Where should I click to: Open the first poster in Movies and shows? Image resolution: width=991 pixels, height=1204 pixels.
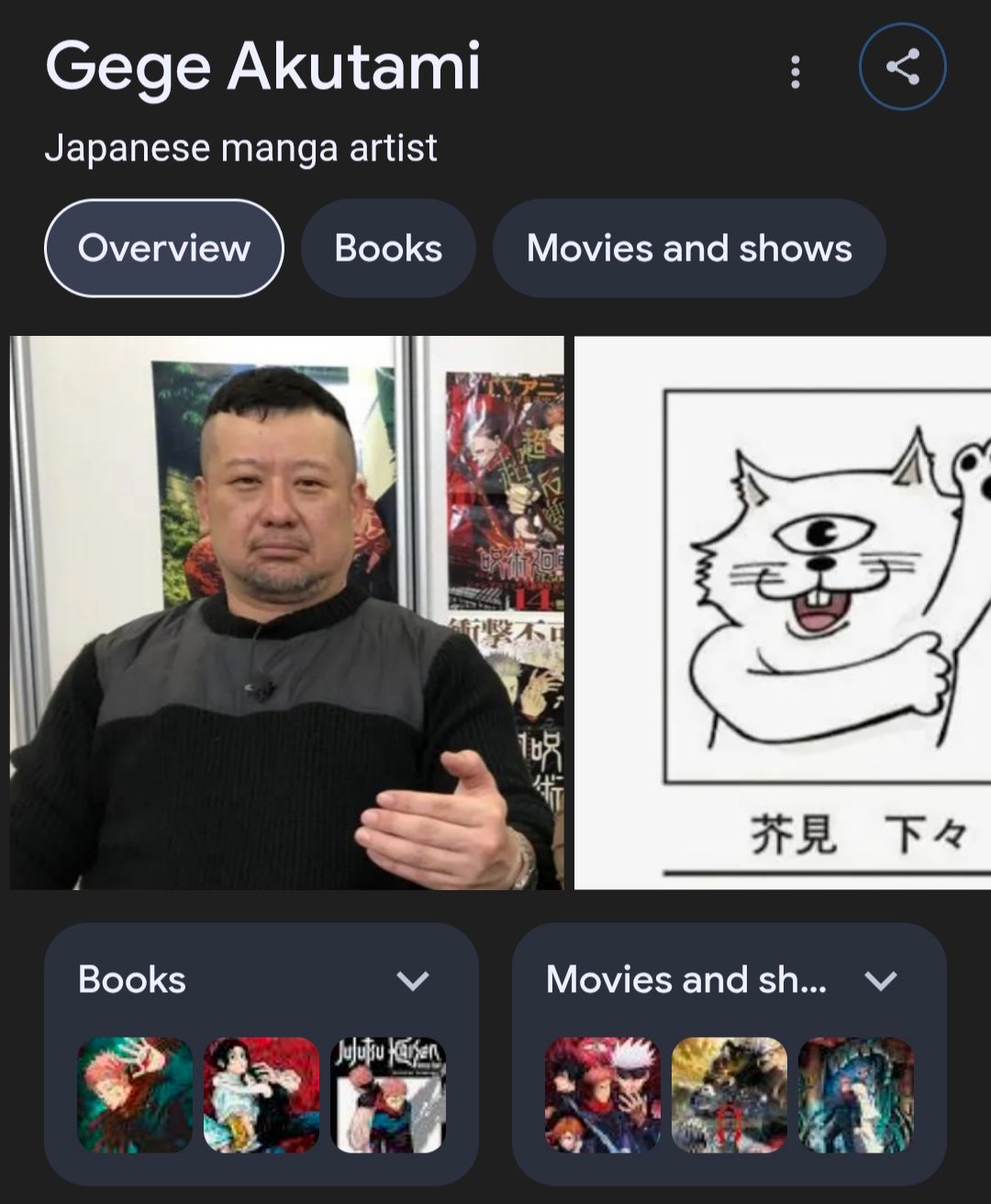tap(603, 1095)
